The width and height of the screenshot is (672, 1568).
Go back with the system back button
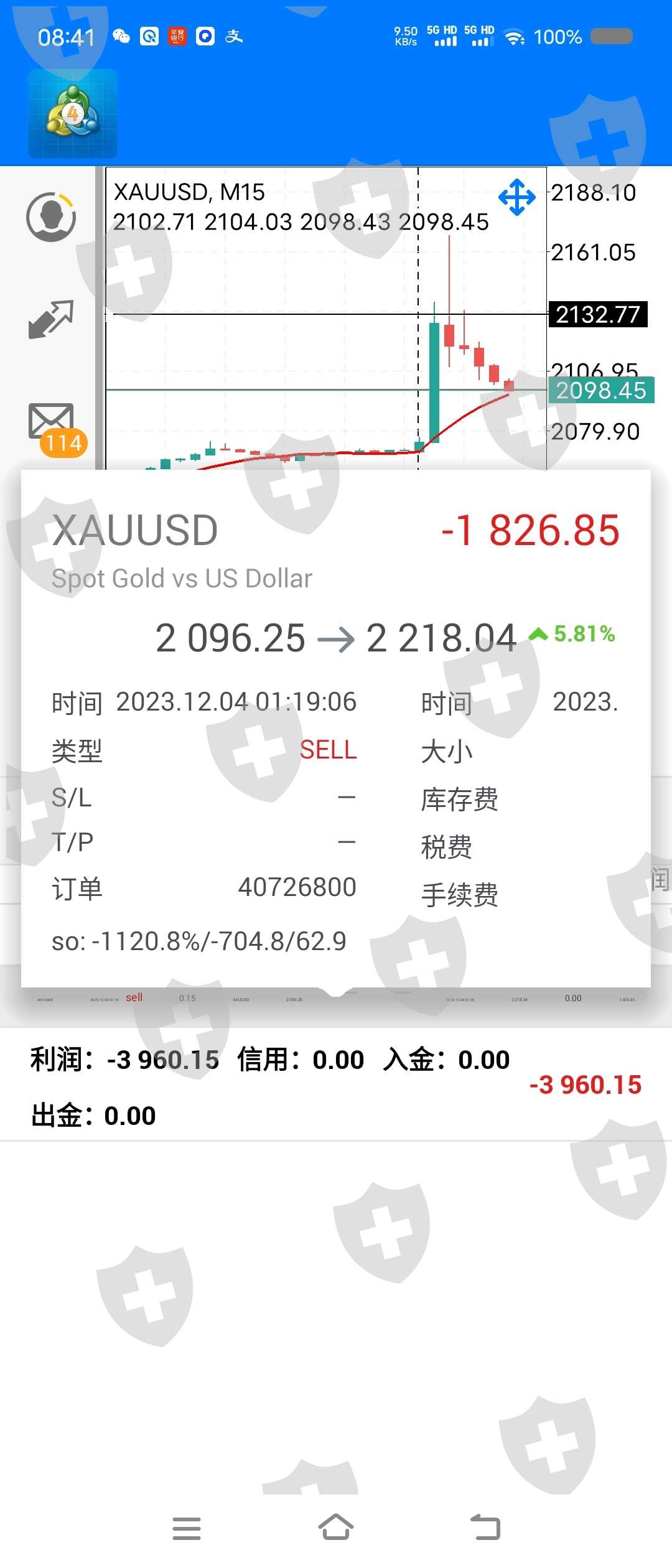pos(485,1528)
